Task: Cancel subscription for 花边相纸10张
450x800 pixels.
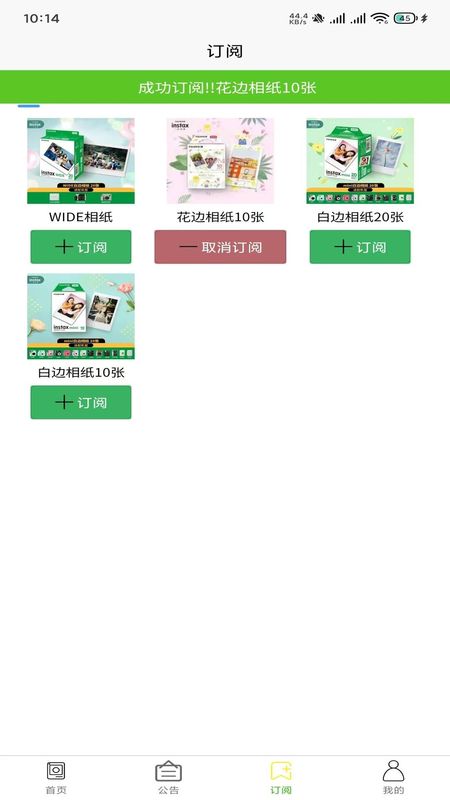Action: point(220,247)
